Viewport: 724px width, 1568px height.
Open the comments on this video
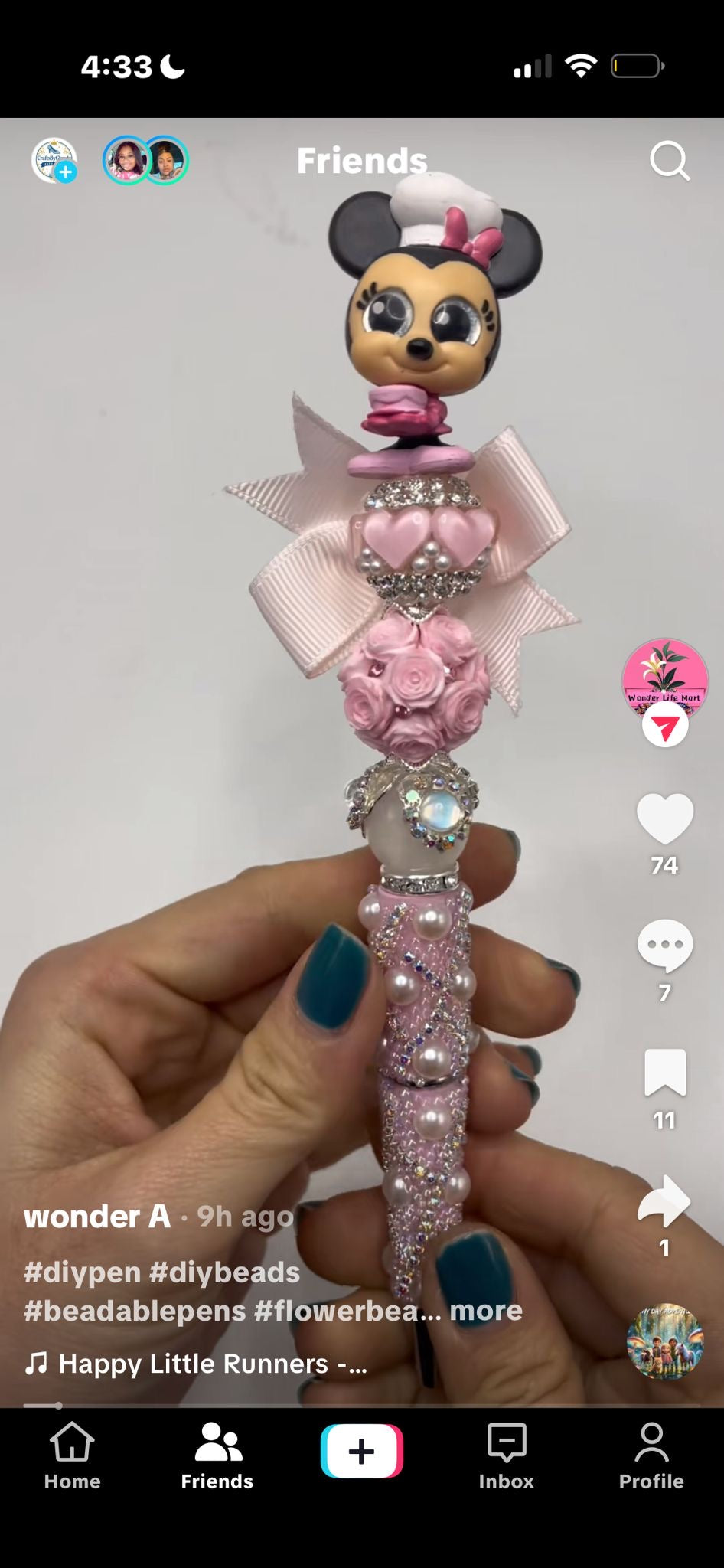(664, 945)
